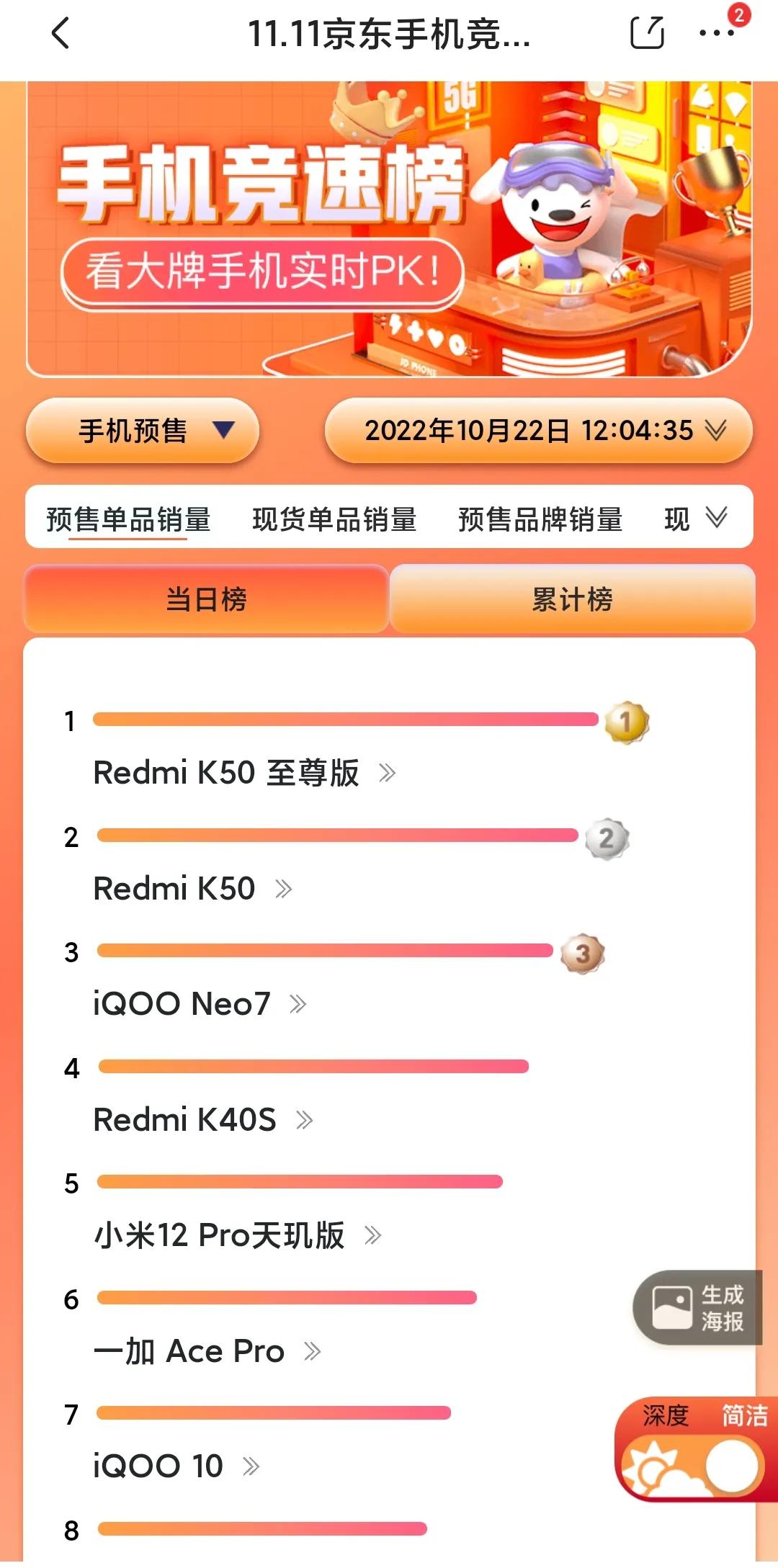This screenshot has height=1568, width=778.
Task: Switch to the 预售品牌销量 tab
Action: click(x=540, y=519)
